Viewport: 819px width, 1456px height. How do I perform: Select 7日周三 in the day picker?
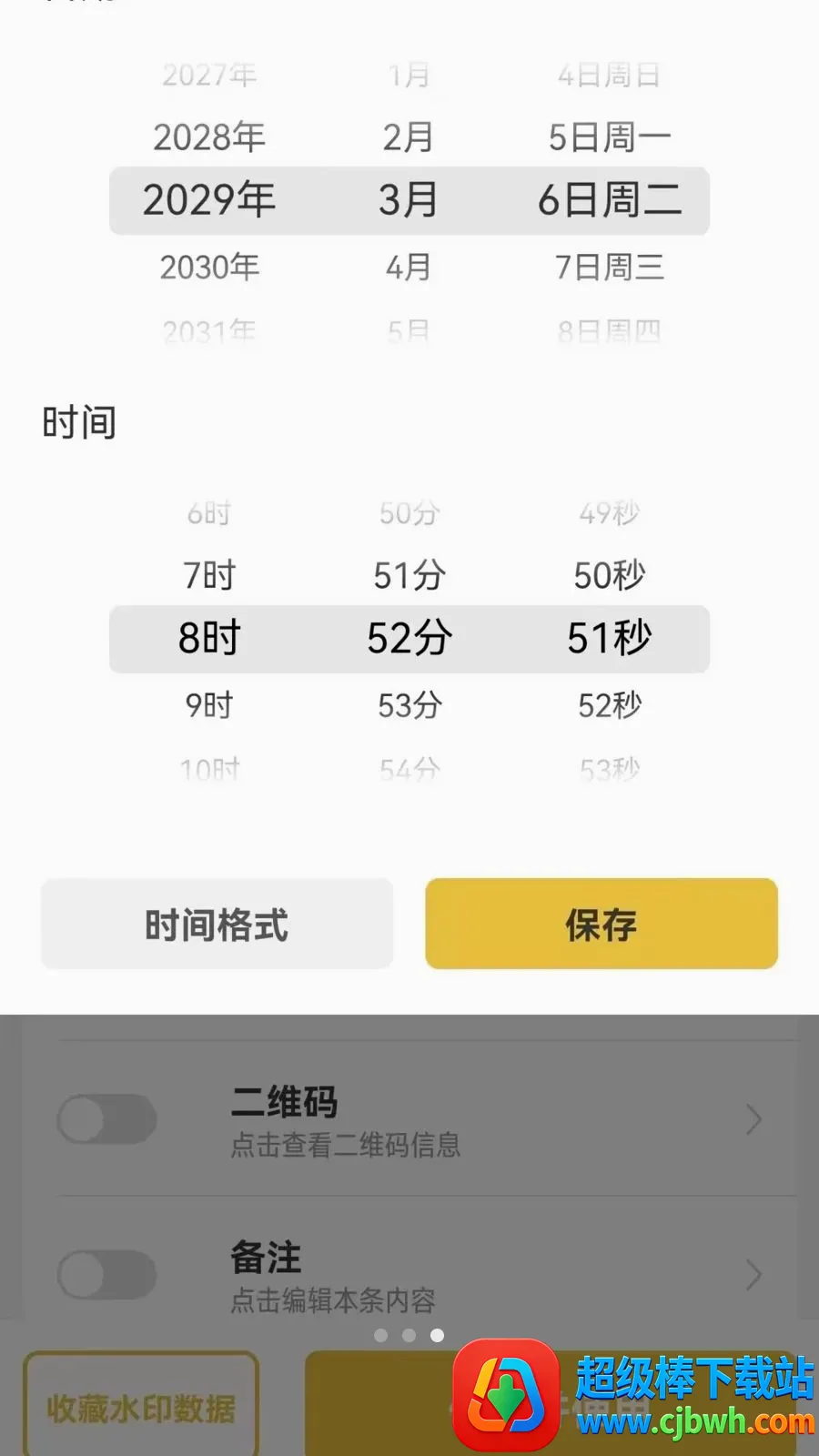point(610,267)
